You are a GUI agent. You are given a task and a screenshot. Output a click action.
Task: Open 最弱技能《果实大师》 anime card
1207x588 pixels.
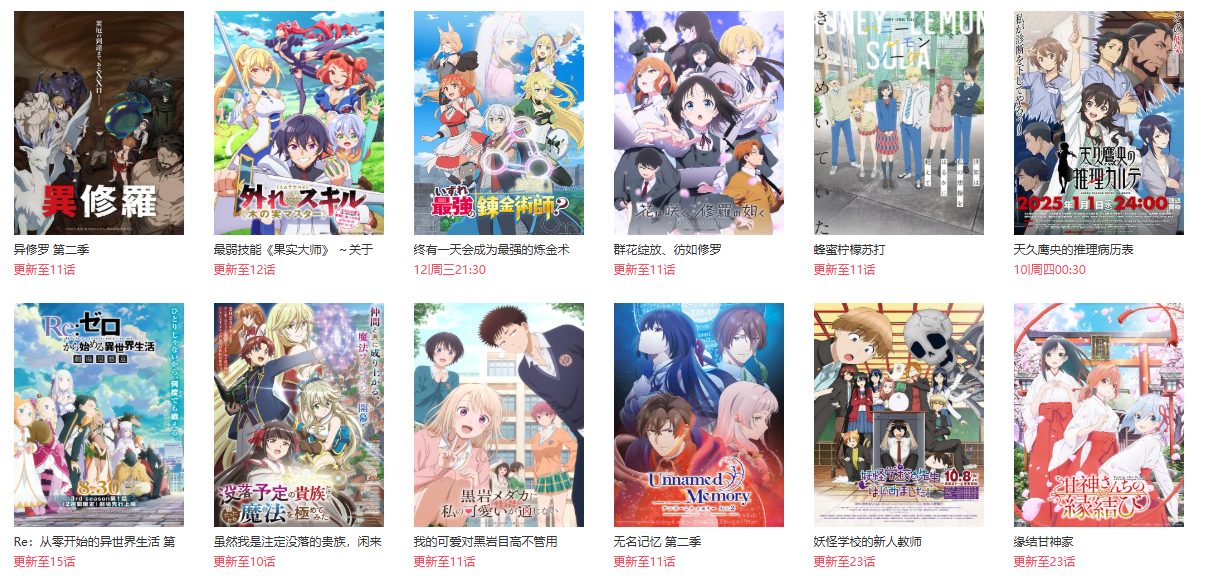tap(298, 123)
